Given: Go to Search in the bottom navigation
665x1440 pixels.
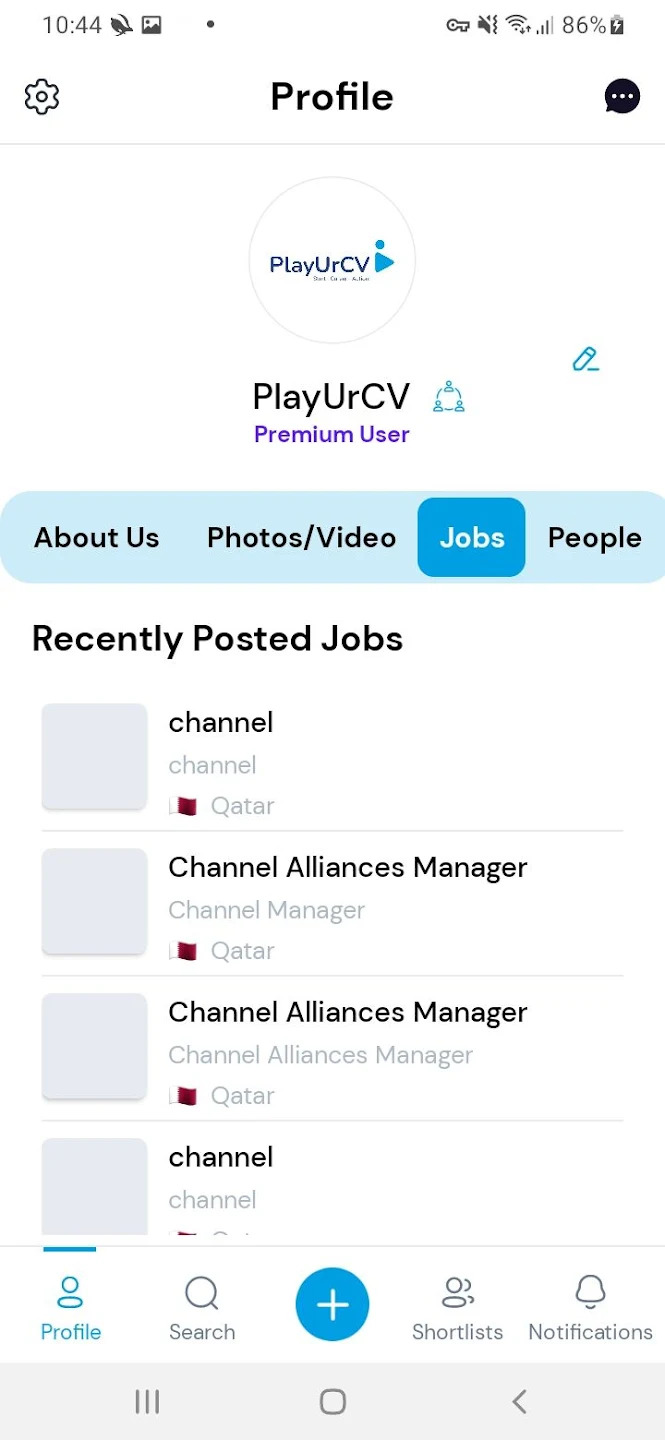Looking at the screenshot, I should coord(202,1307).
